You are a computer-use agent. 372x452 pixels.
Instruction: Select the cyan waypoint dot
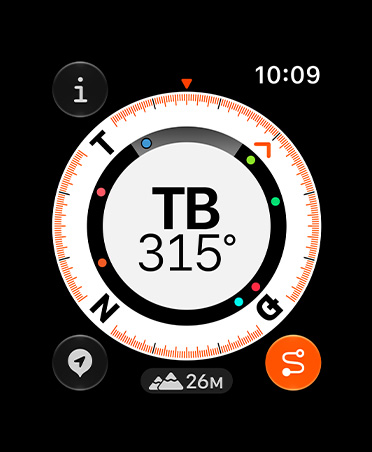point(239,302)
